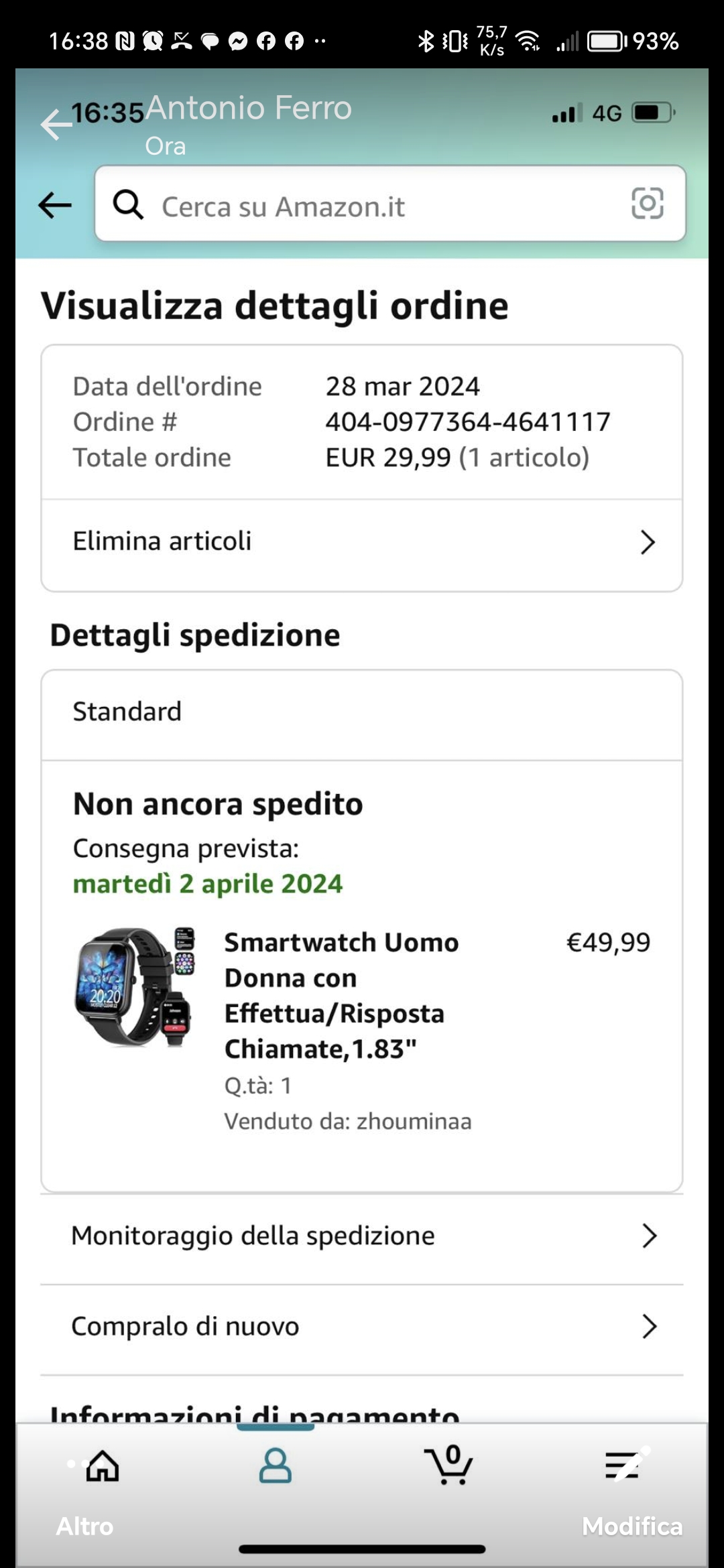View the Smartwatch Uomo Donna product
Image resolution: width=724 pixels, height=1568 pixels.
pyautogui.click(x=341, y=995)
